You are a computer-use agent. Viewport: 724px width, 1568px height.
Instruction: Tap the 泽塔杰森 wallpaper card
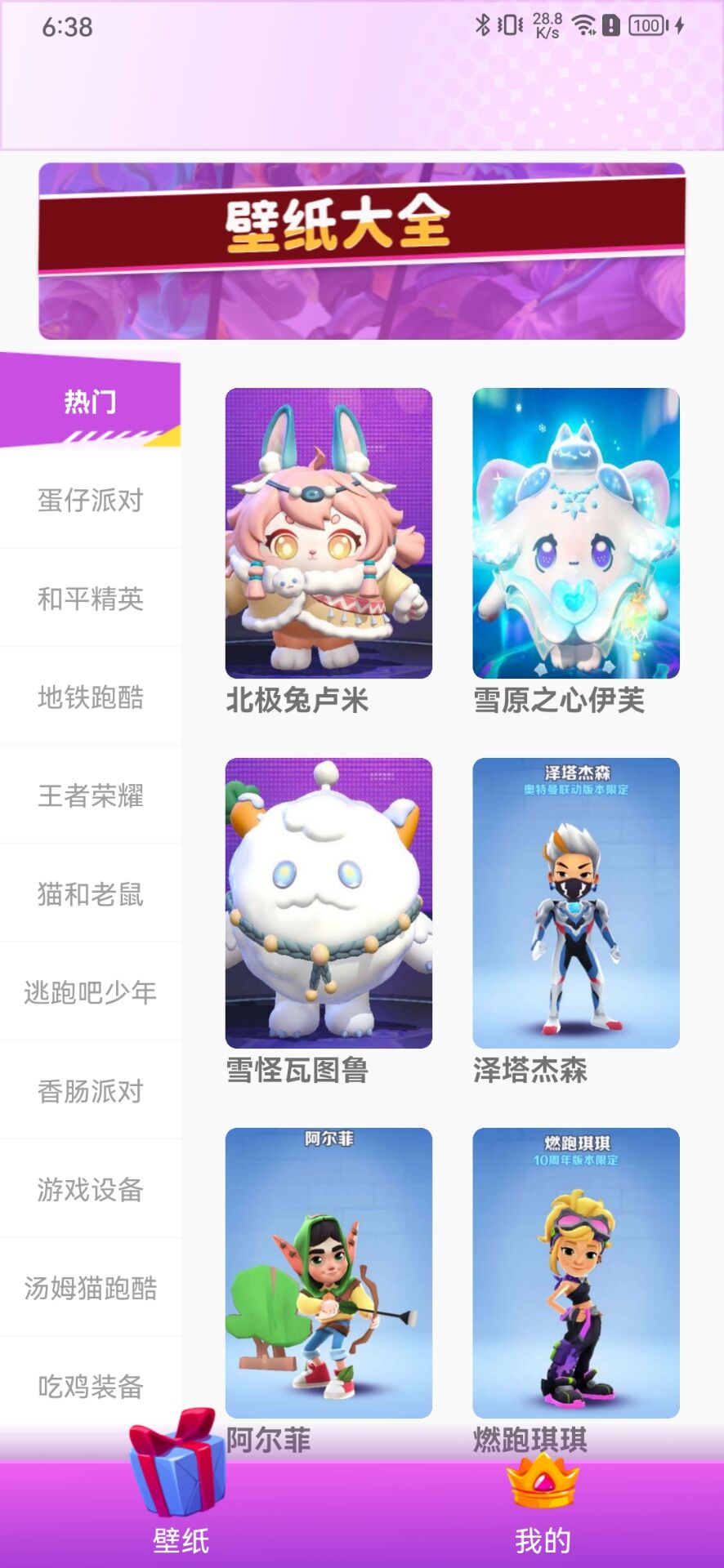575,902
